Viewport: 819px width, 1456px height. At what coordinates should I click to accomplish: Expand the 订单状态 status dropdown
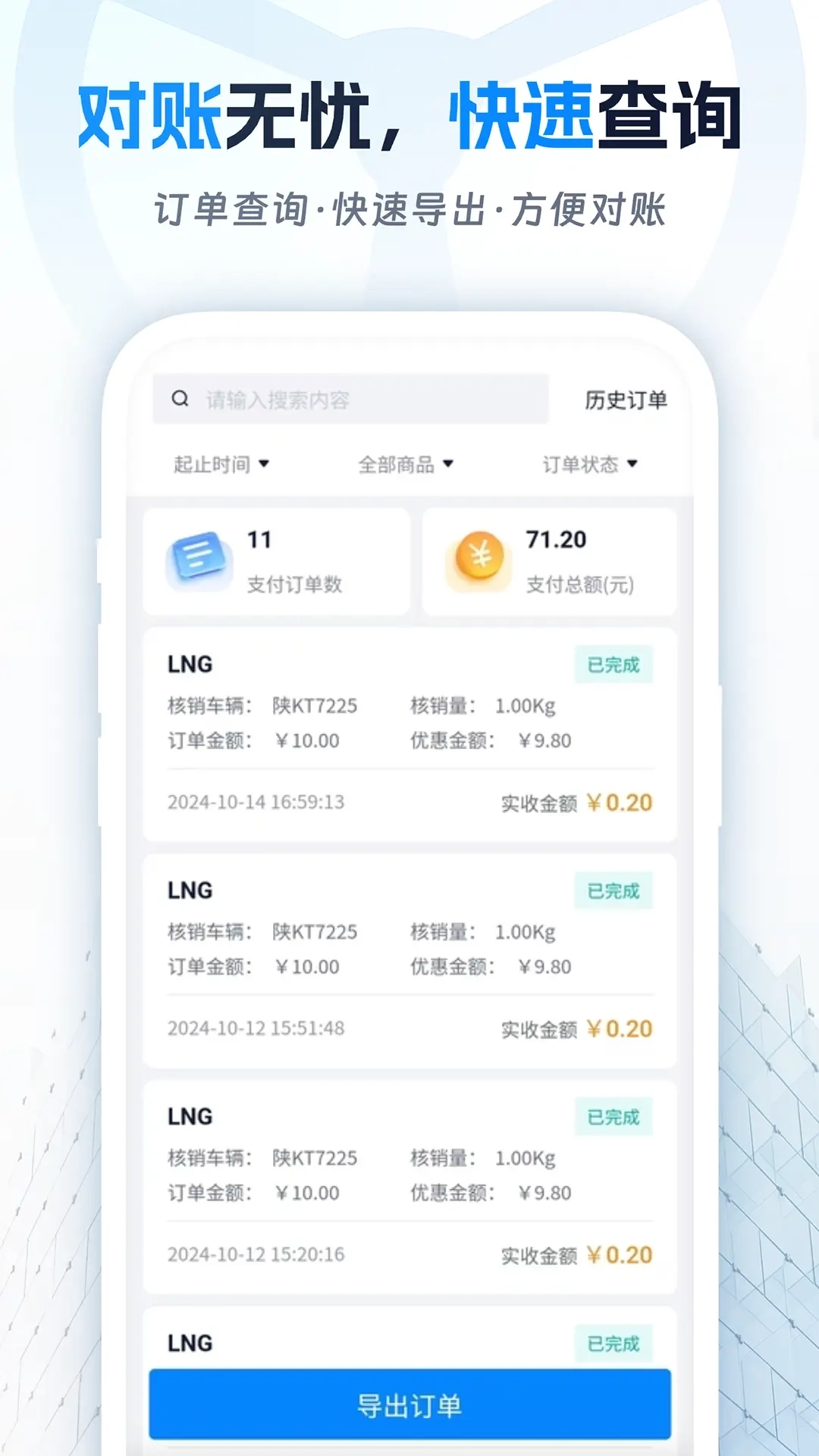[x=588, y=465]
